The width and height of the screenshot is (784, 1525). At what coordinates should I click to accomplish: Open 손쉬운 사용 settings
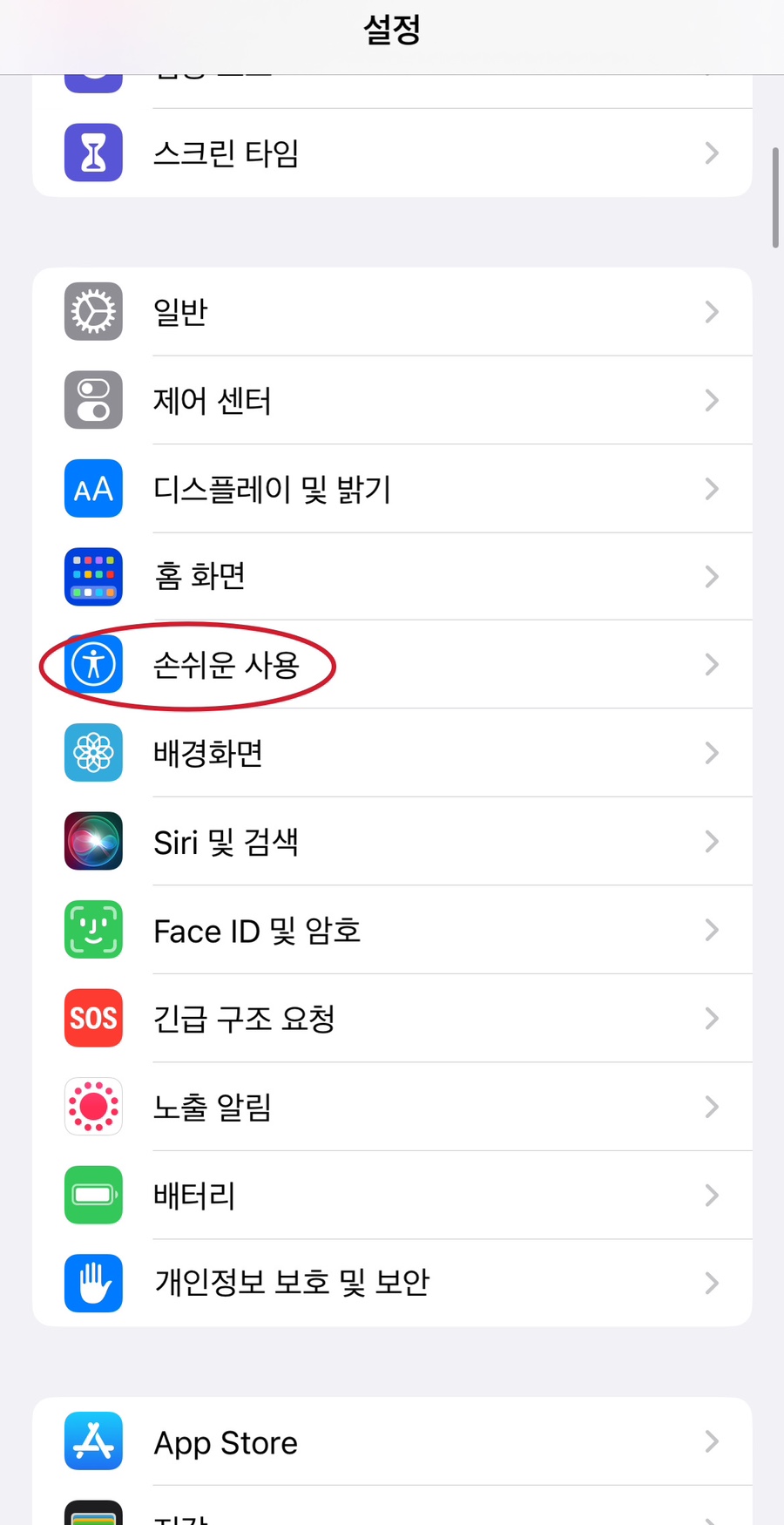coord(392,664)
